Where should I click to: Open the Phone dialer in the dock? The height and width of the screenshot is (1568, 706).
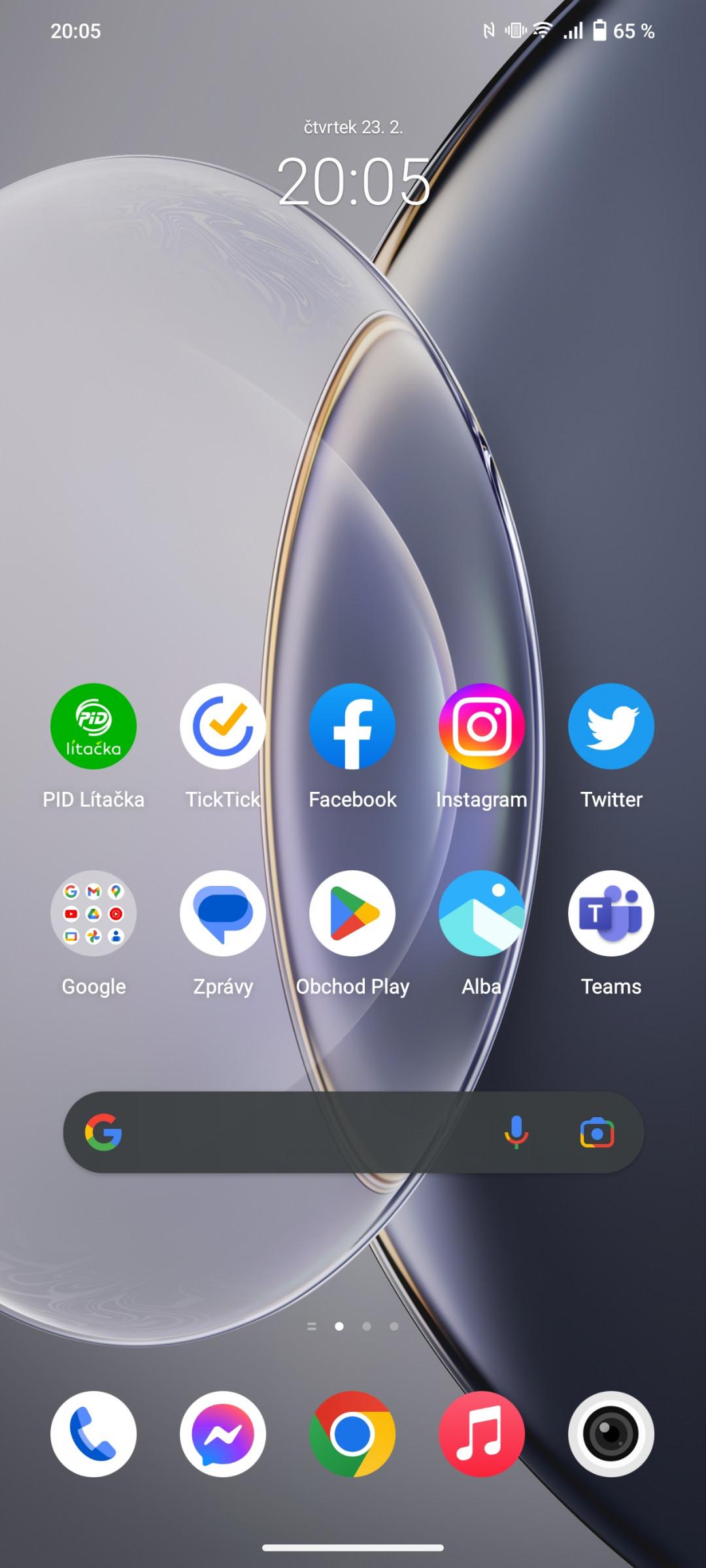(x=93, y=1434)
